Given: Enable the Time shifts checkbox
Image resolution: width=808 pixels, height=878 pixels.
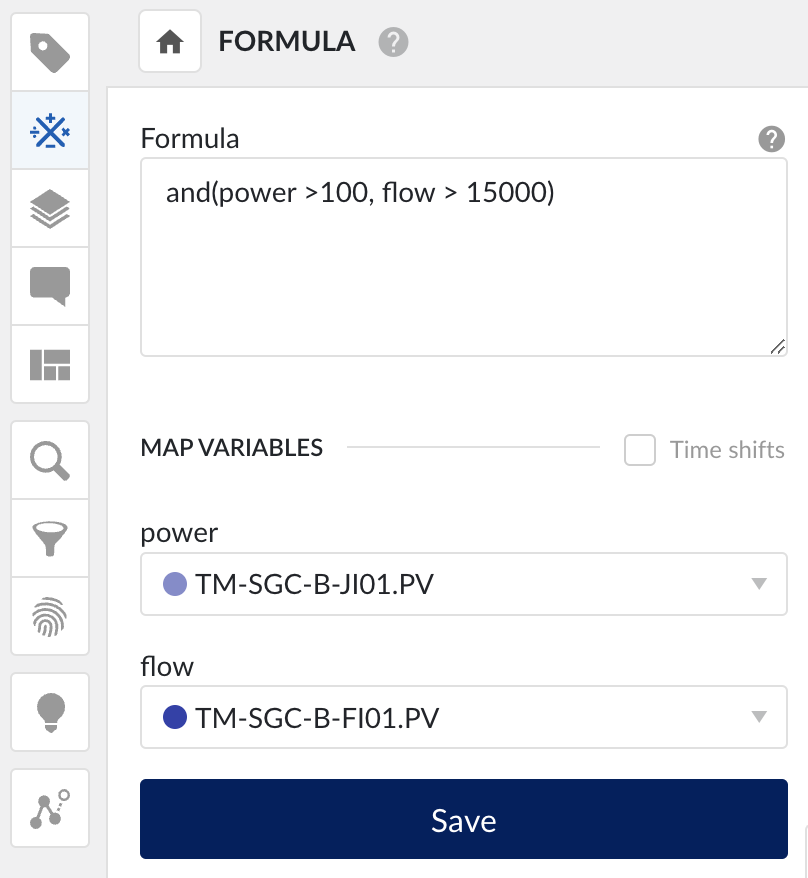Looking at the screenshot, I should coord(640,450).
